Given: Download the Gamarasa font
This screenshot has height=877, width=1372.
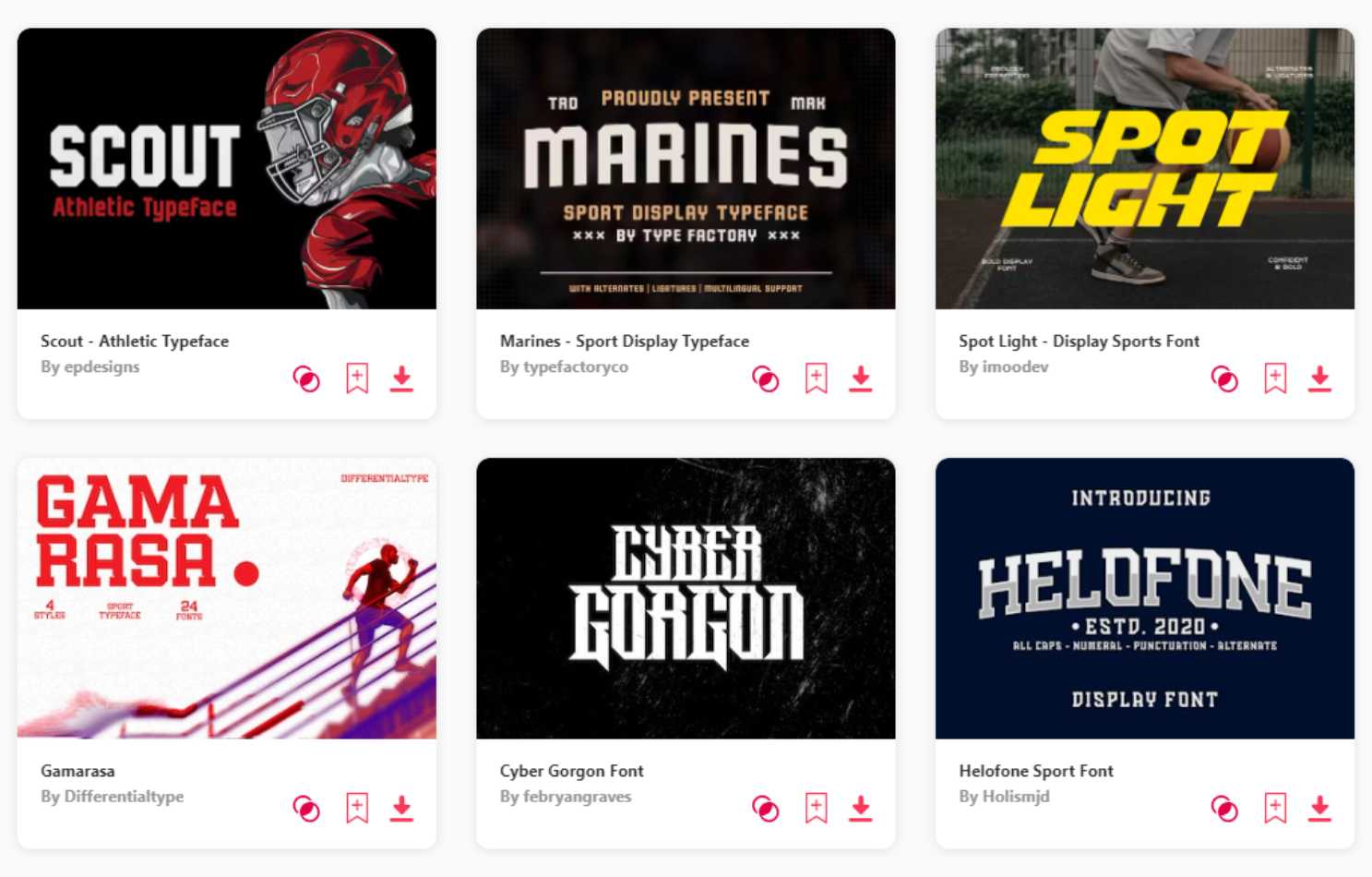Looking at the screenshot, I should click(401, 809).
